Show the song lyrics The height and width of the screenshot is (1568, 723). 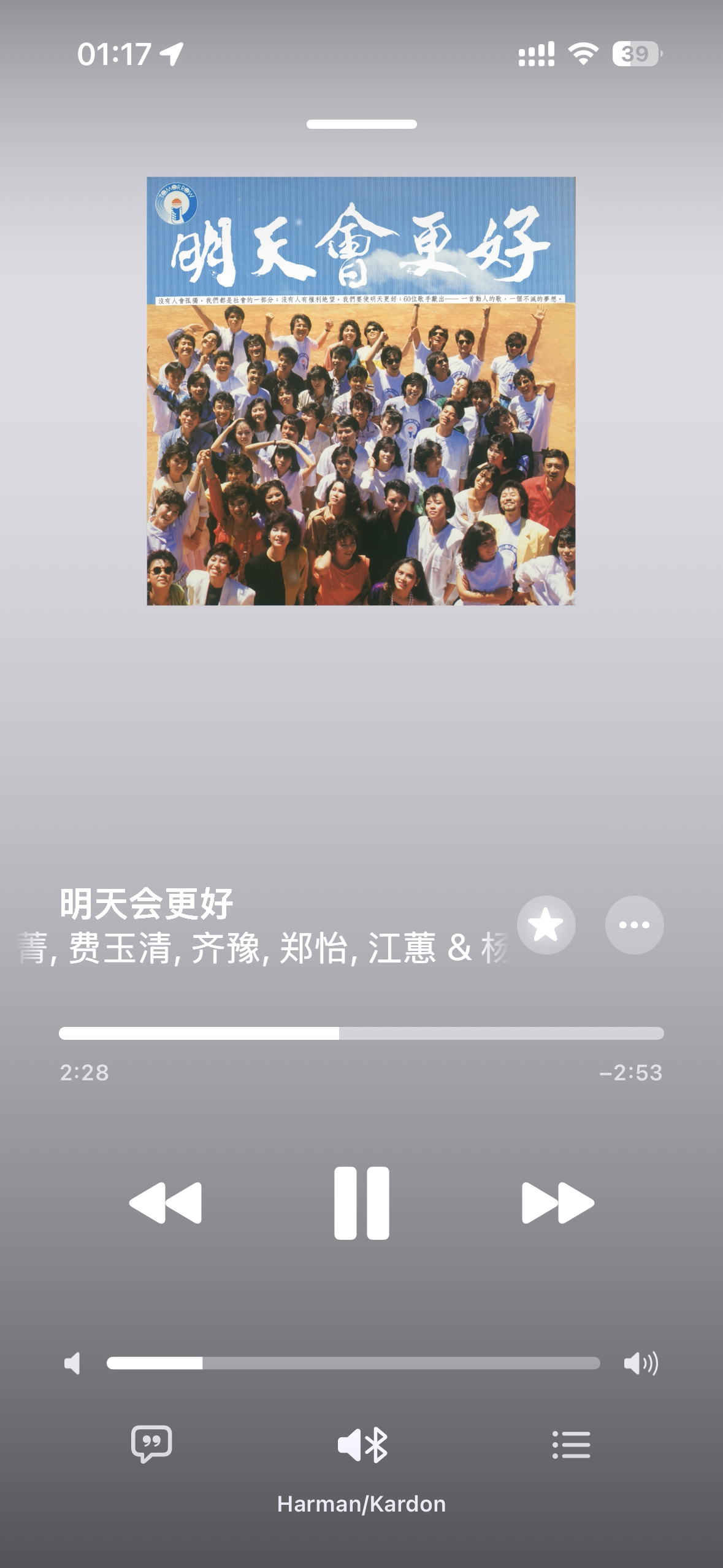point(151,1444)
